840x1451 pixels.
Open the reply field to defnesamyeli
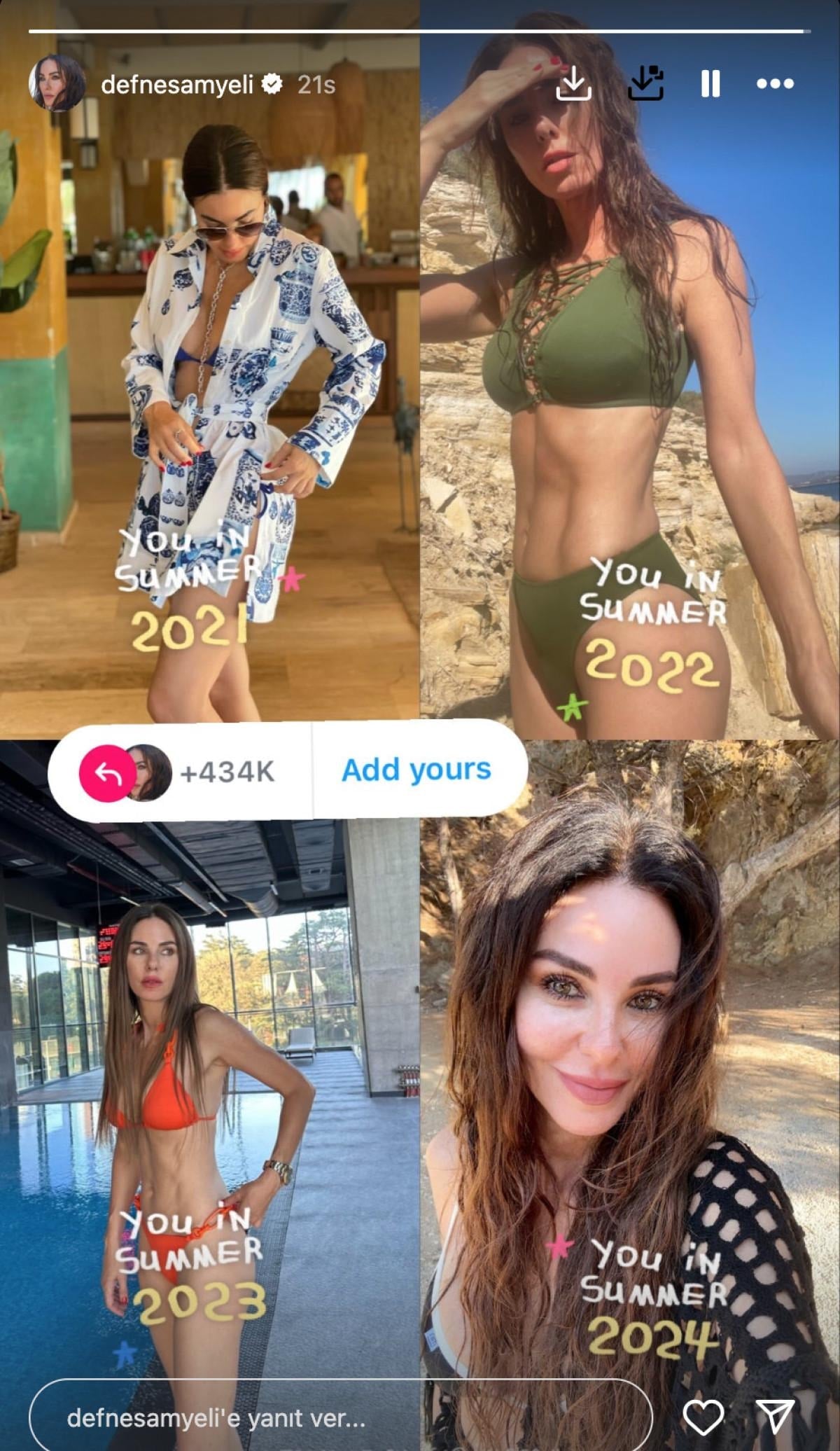coord(339,1418)
